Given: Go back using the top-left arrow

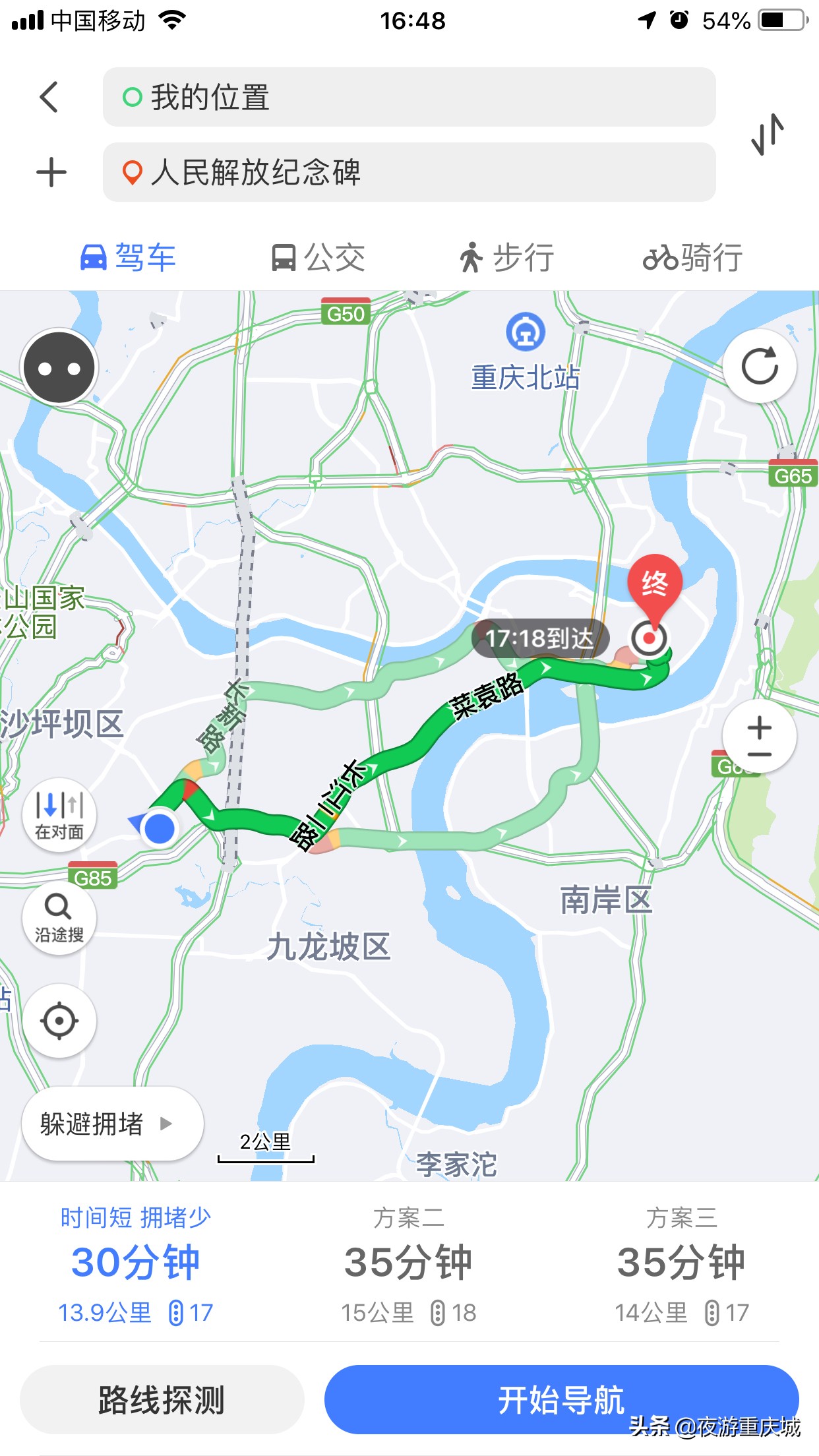Looking at the screenshot, I should click(49, 98).
